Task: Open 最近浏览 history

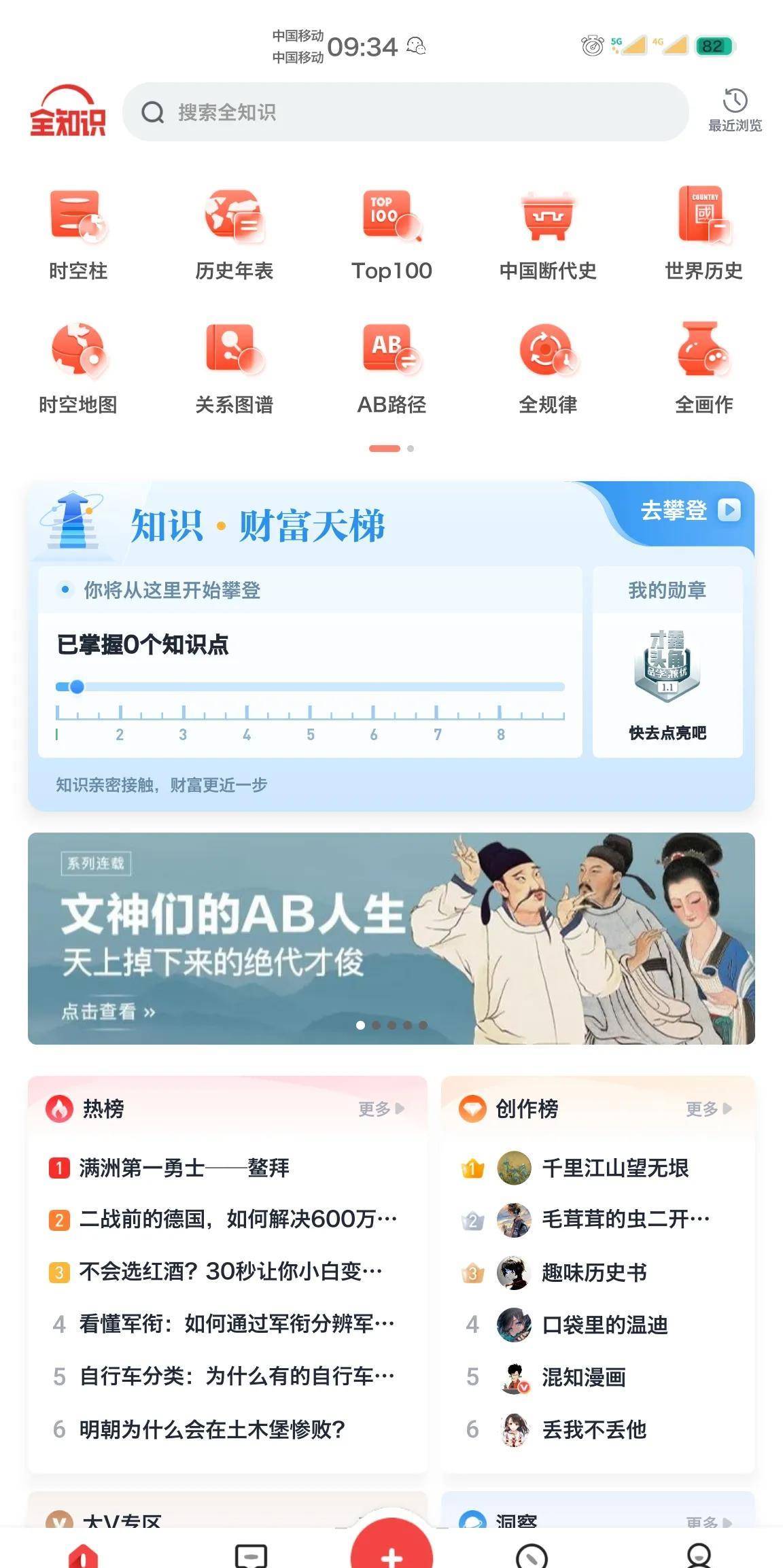Action: (x=735, y=109)
